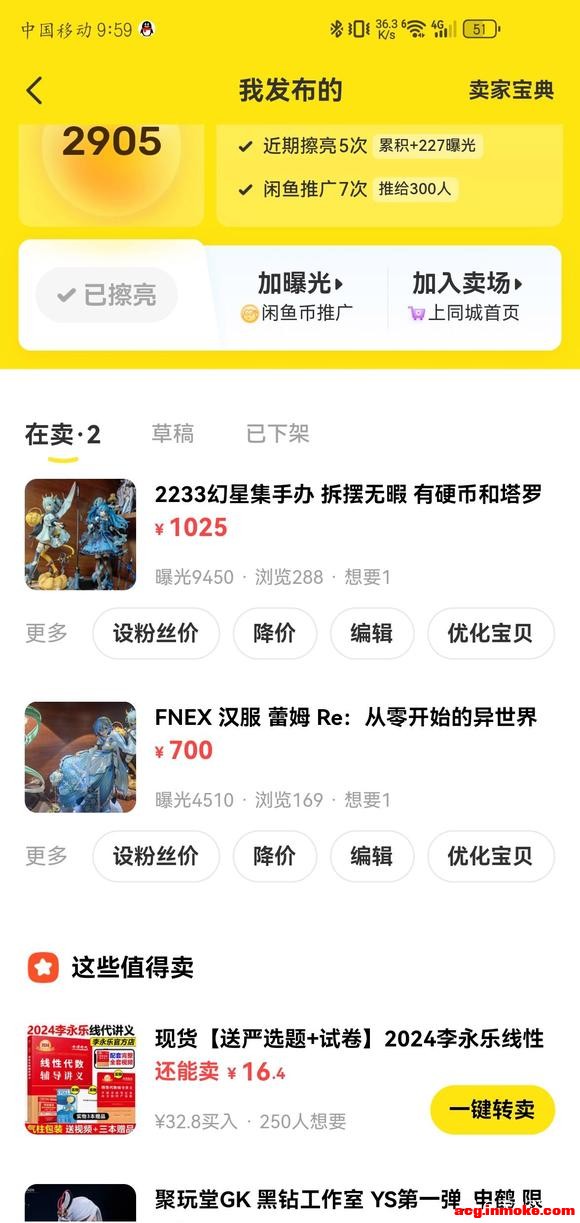Edit the FNEX 汉服 蕾姆 listing
The width and height of the screenshot is (580, 1223).
[x=371, y=856]
